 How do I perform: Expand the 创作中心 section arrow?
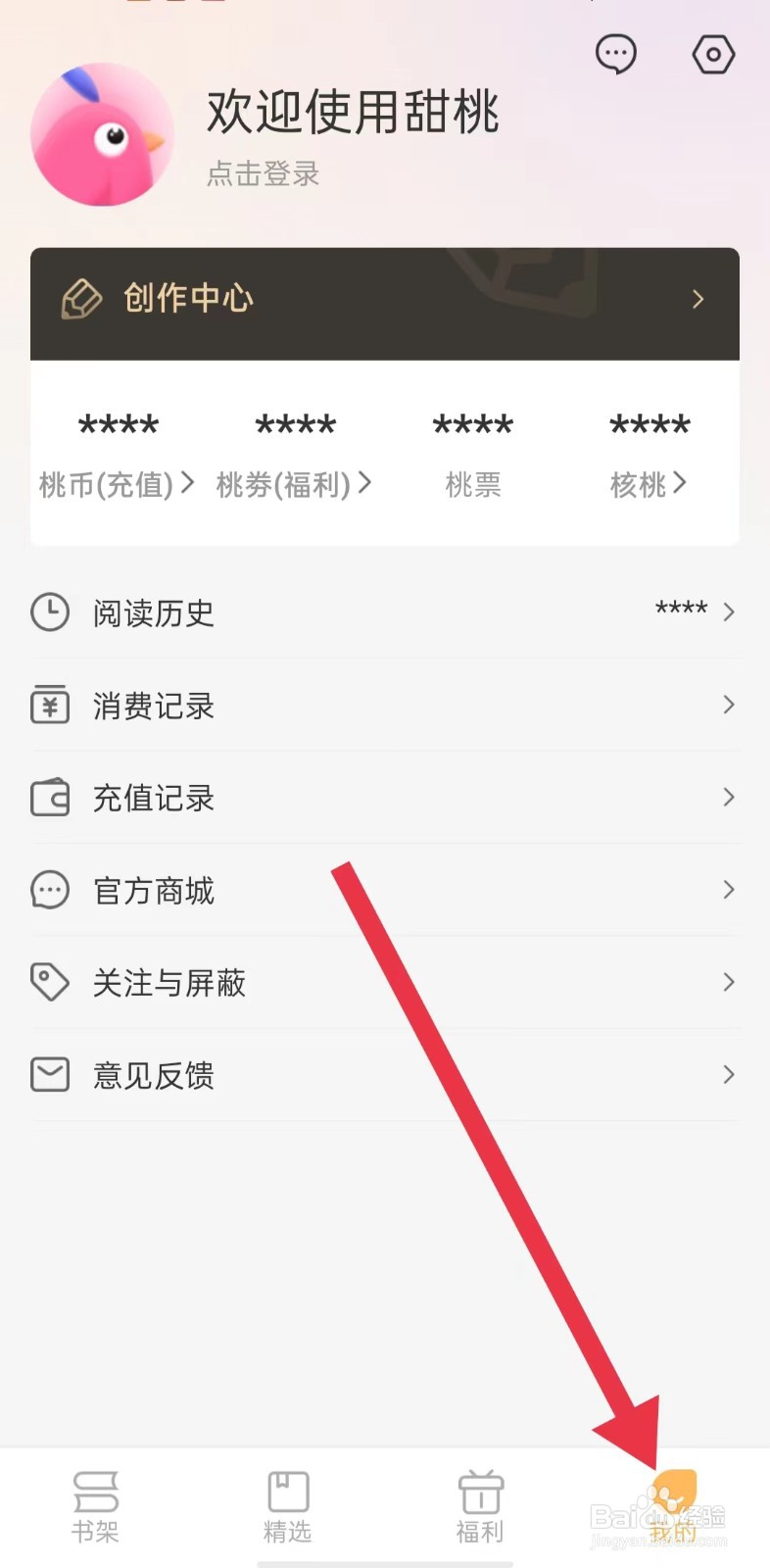pyautogui.click(x=698, y=300)
